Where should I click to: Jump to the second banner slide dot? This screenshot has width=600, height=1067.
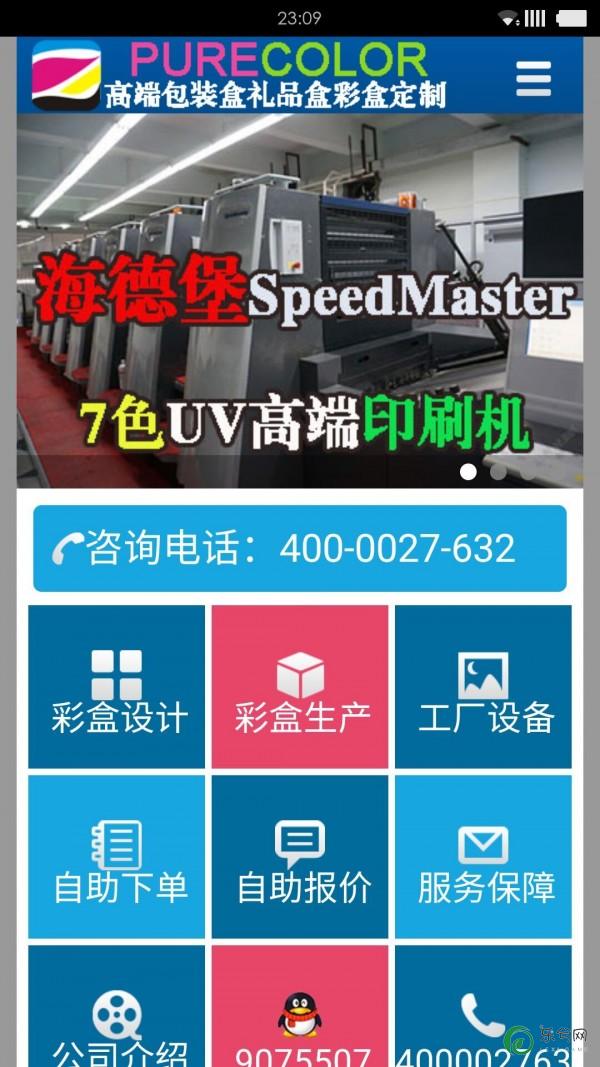pos(498,471)
